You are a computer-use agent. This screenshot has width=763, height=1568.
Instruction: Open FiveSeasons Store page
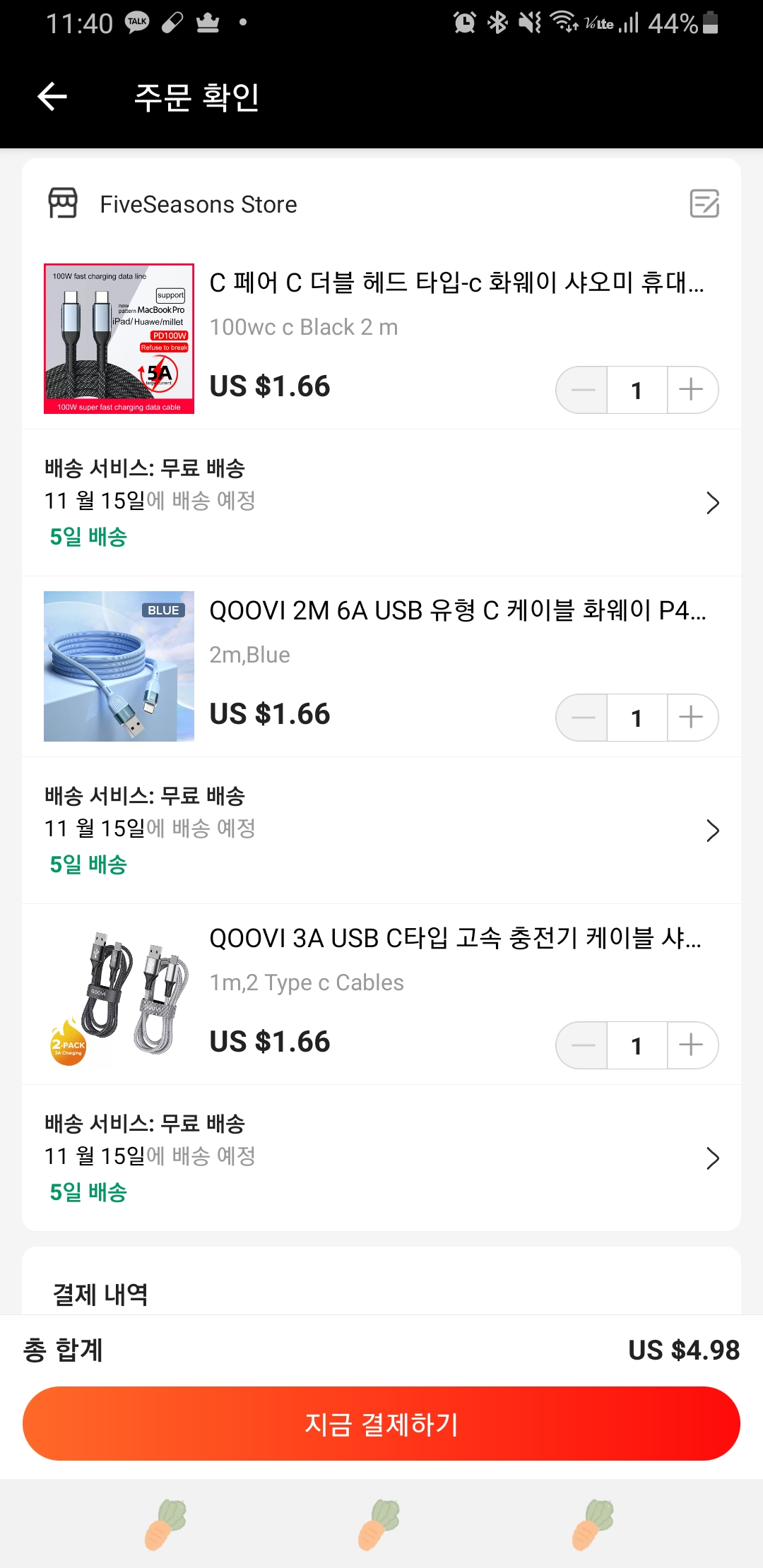point(198,205)
